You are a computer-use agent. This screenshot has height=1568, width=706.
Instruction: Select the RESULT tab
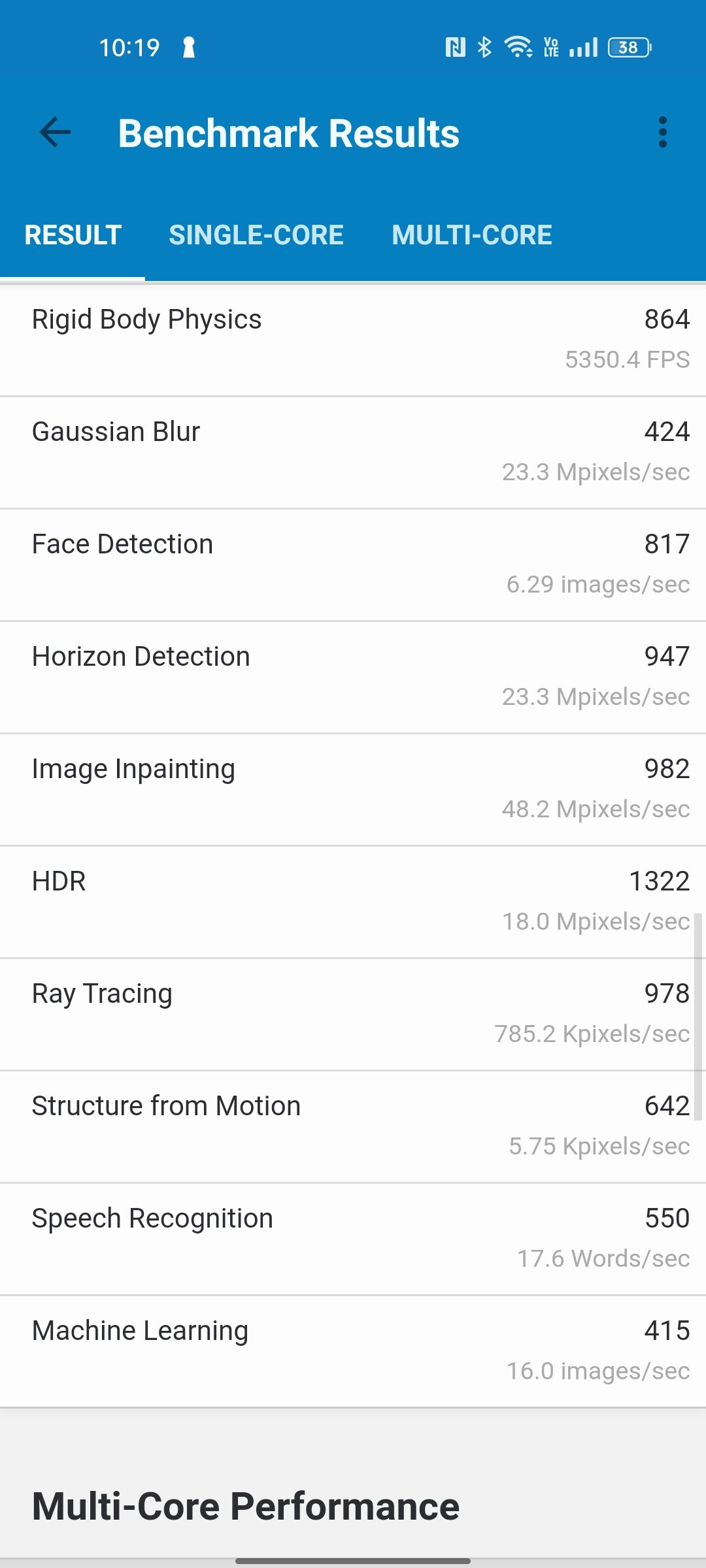point(73,235)
